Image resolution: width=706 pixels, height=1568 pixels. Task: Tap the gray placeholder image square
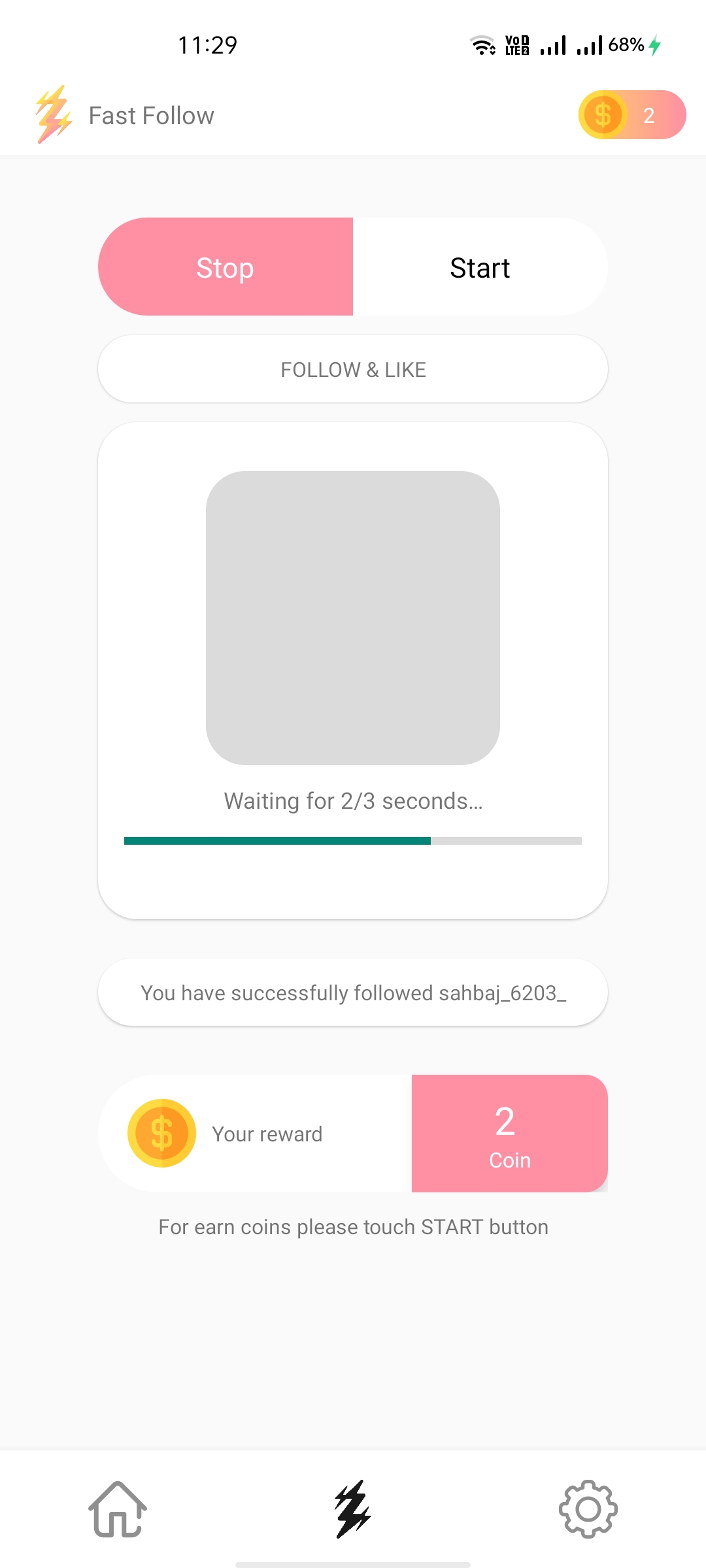click(x=353, y=617)
